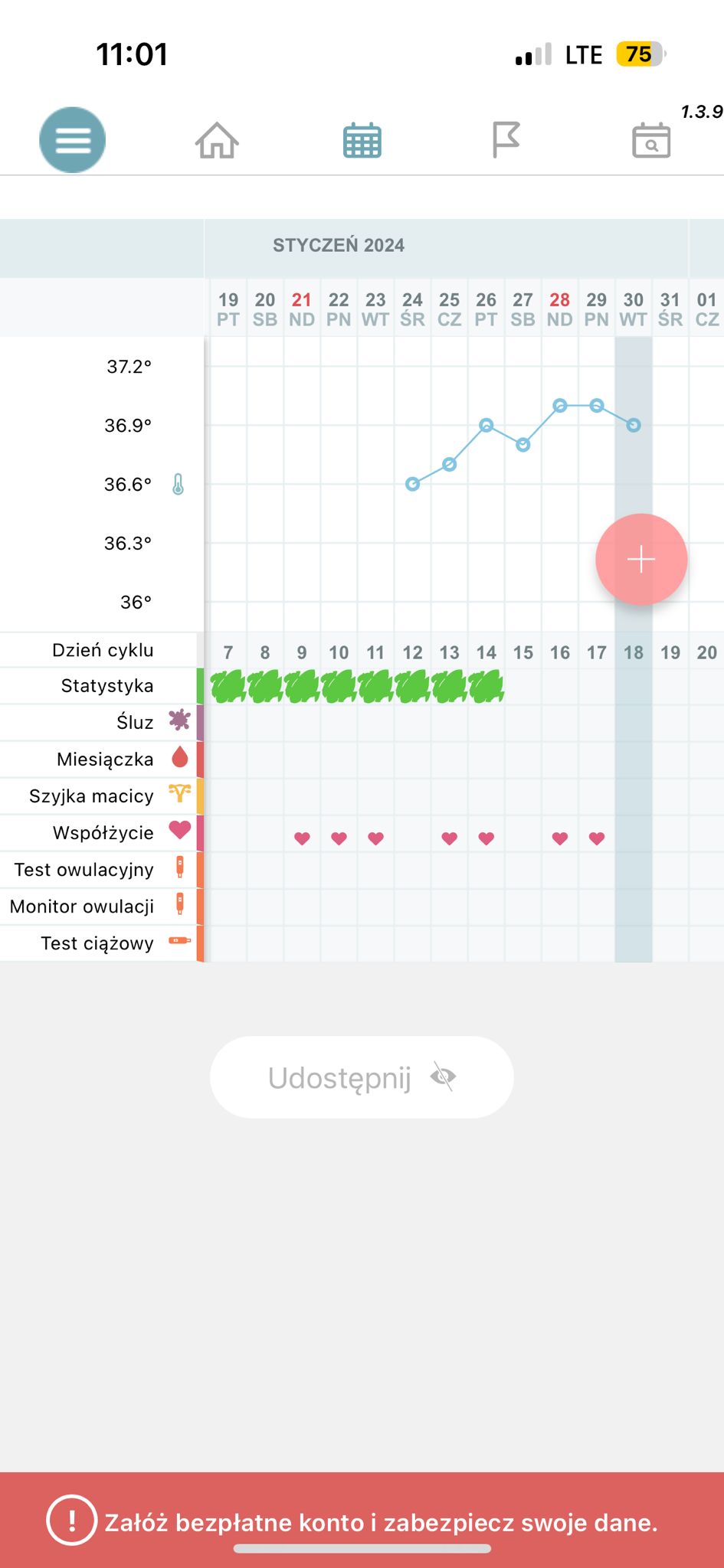Switch to the calendar chart tab
The height and width of the screenshot is (1568, 724).
pos(362,141)
